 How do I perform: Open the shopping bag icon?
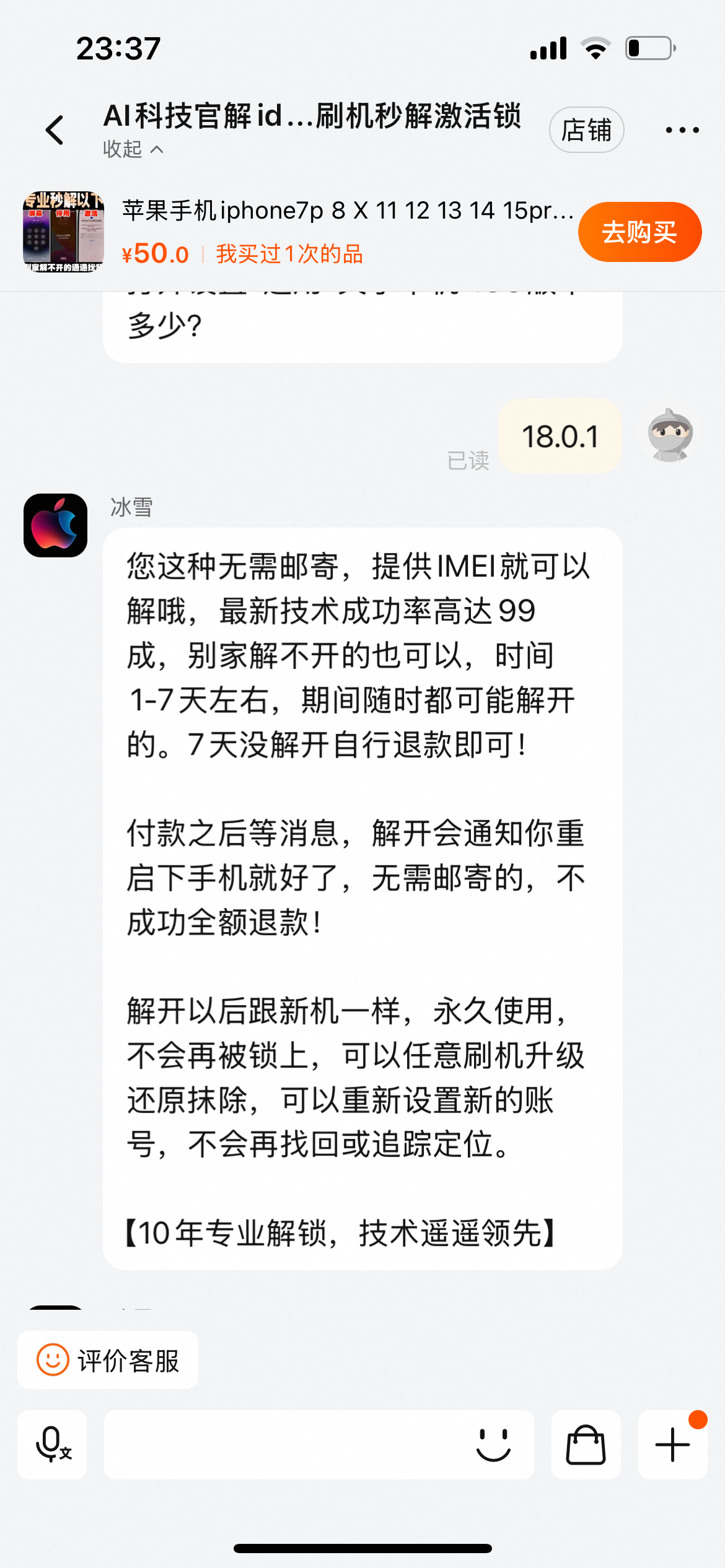coord(586,1445)
